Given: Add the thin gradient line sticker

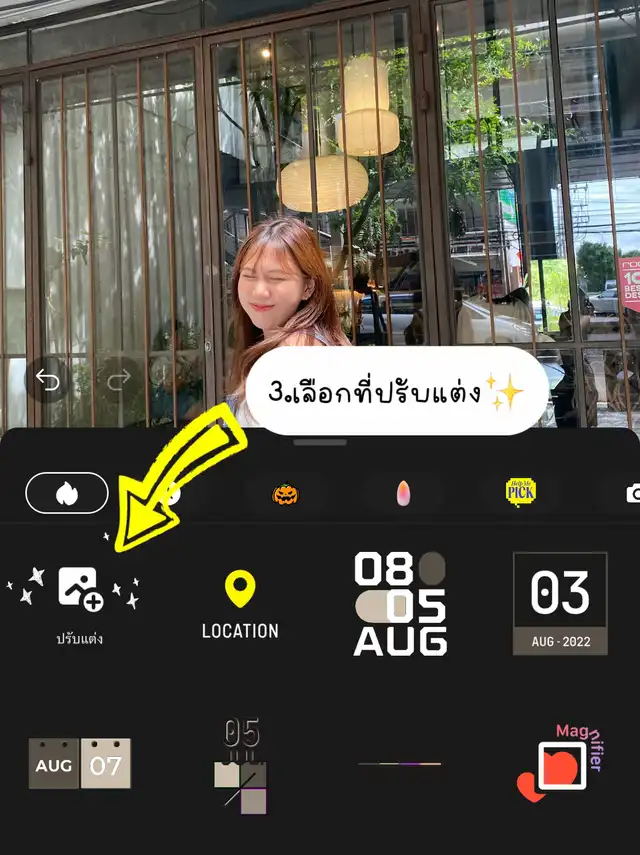Looking at the screenshot, I should click(400, 764).
